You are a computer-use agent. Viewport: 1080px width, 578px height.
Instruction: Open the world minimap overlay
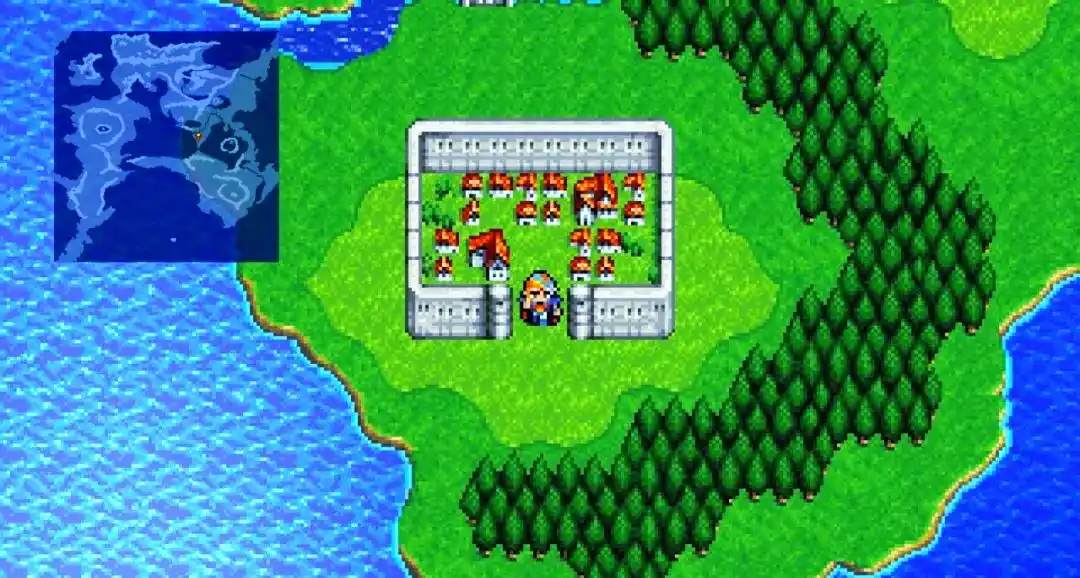coord(166,146)
